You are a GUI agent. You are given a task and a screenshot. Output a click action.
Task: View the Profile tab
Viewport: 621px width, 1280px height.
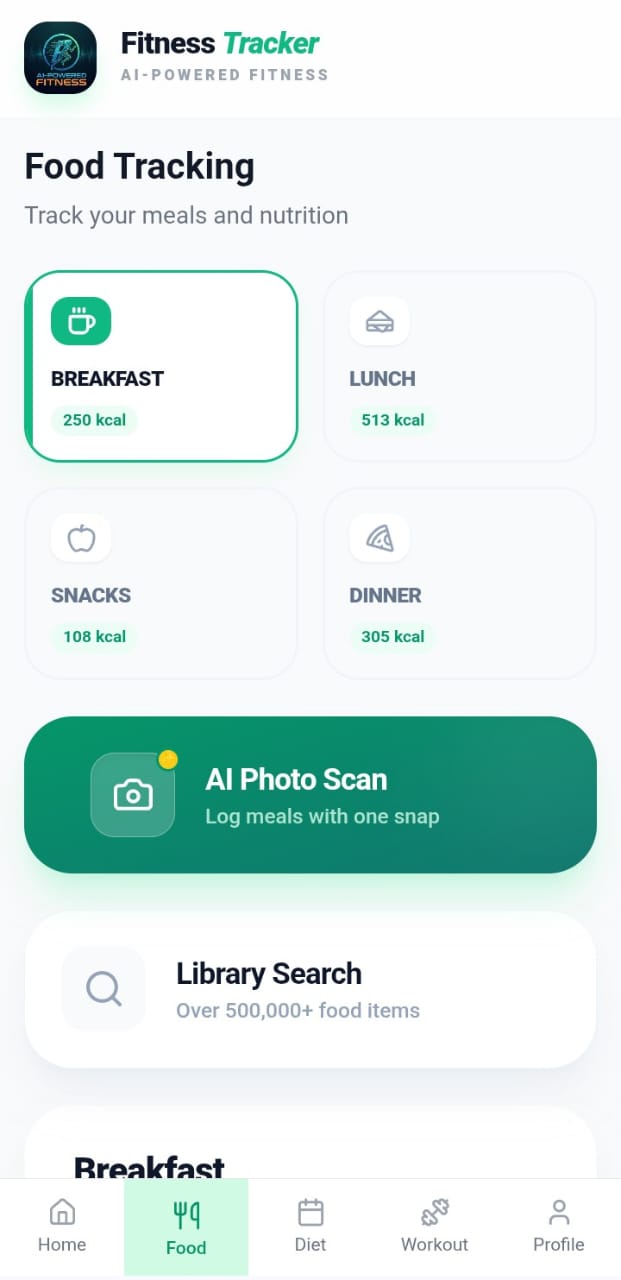pyautogui.click(x=558, y=1226)
